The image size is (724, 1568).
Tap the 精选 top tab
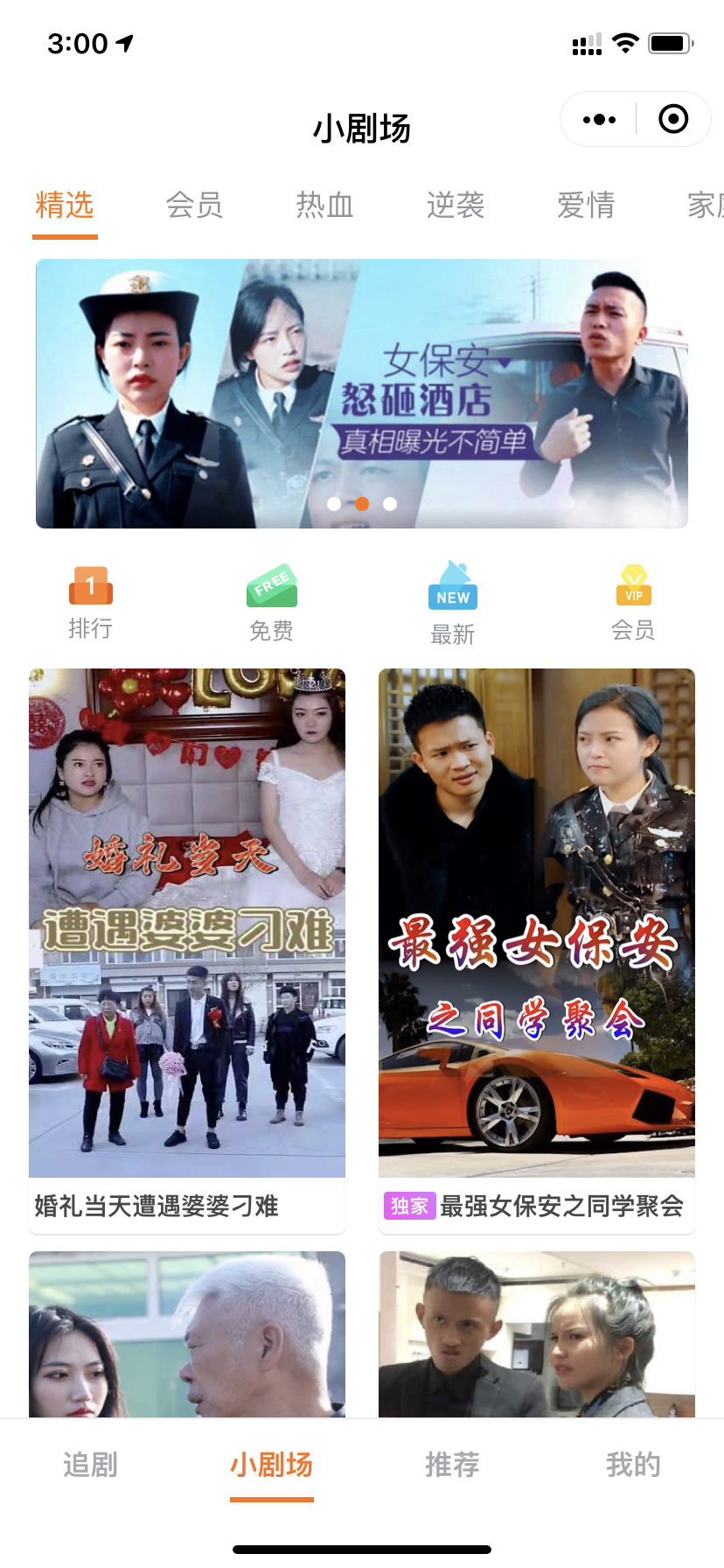point(65,206)
